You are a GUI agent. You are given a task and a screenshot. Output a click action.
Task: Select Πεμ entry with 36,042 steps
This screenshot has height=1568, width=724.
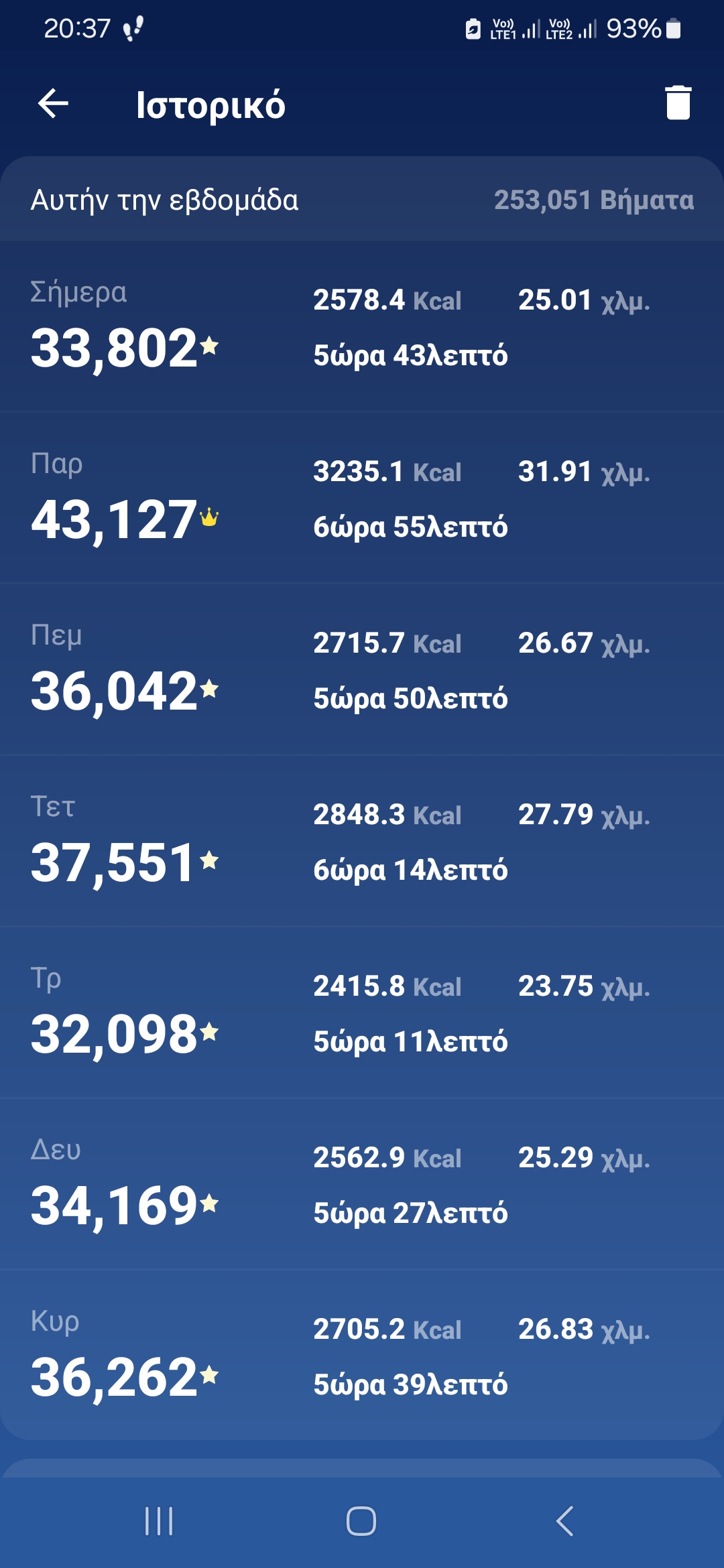[362, 669]
